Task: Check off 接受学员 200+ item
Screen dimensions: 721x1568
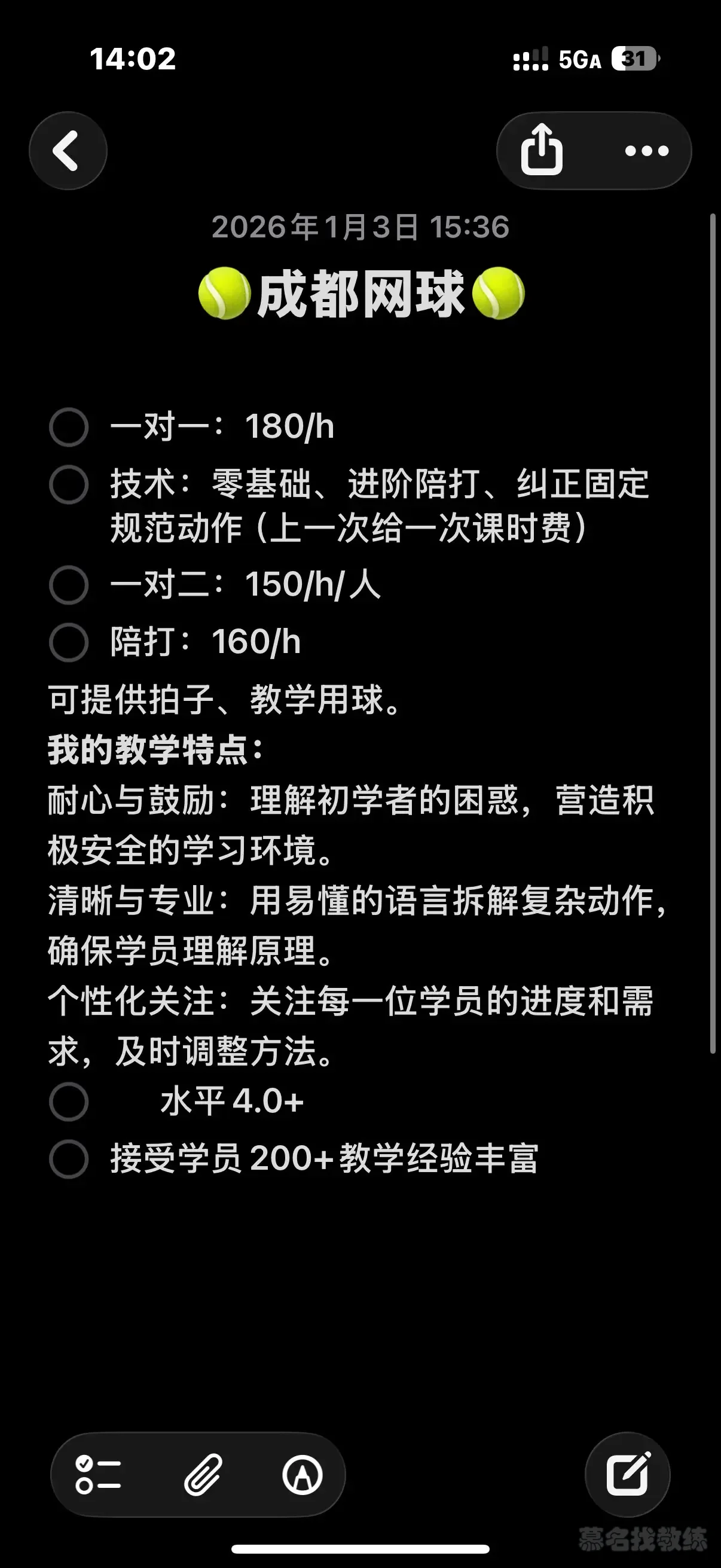Action: pyautogui.click(x=69, y=1159)
